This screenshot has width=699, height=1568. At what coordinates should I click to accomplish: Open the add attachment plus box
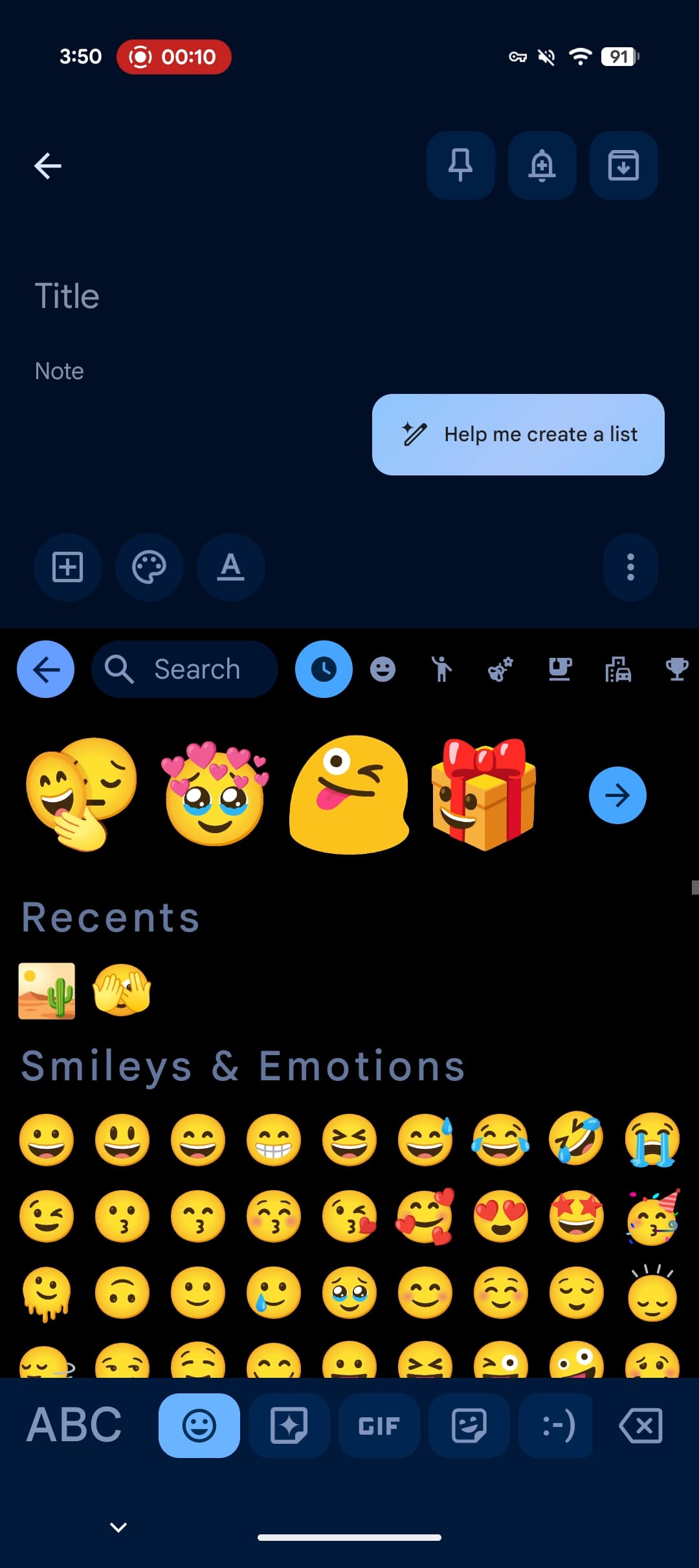(x=68, y=567)
